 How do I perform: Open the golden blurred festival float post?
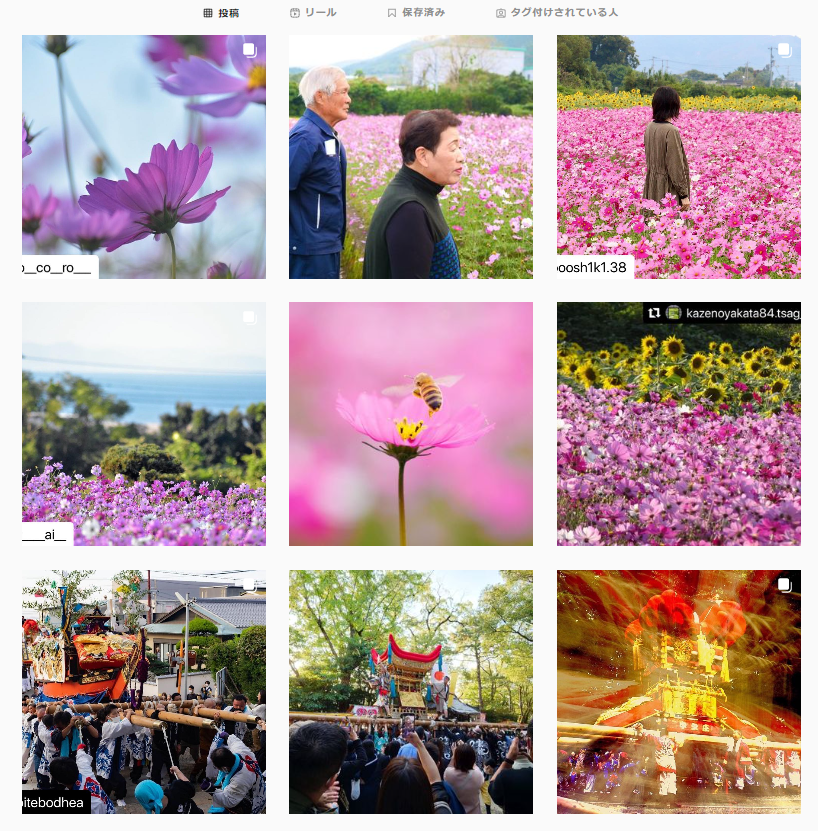click(x=678, y=691)
